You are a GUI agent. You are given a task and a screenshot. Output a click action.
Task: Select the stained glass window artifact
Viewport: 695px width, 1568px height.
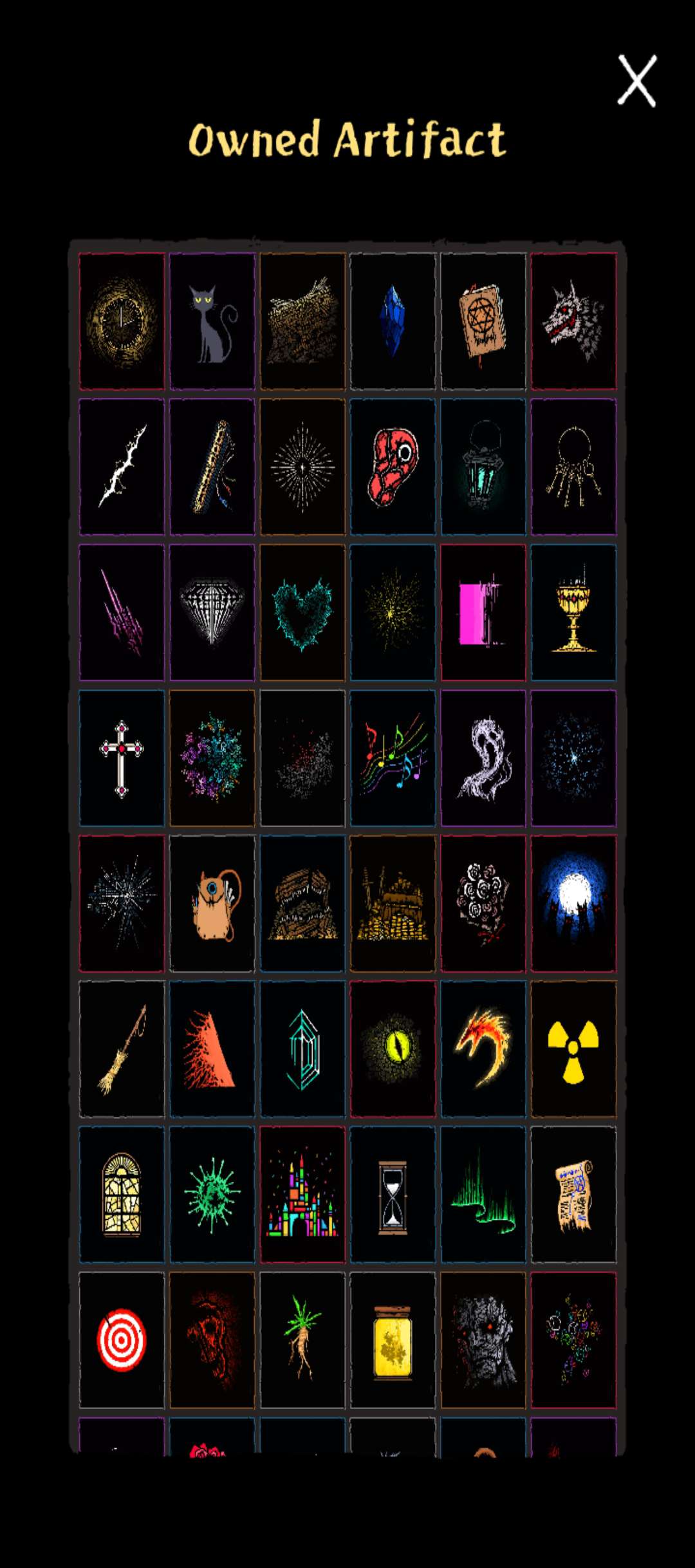[122, 1194]
